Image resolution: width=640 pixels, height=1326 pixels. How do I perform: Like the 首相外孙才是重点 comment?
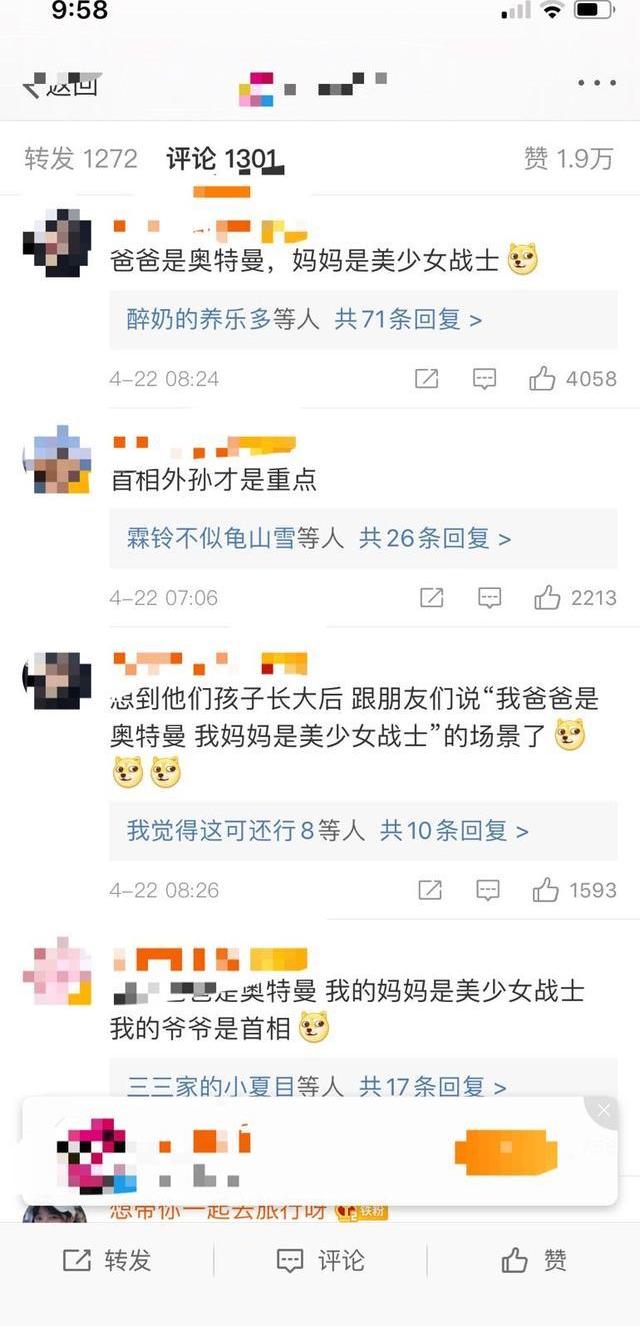point(575,597)
